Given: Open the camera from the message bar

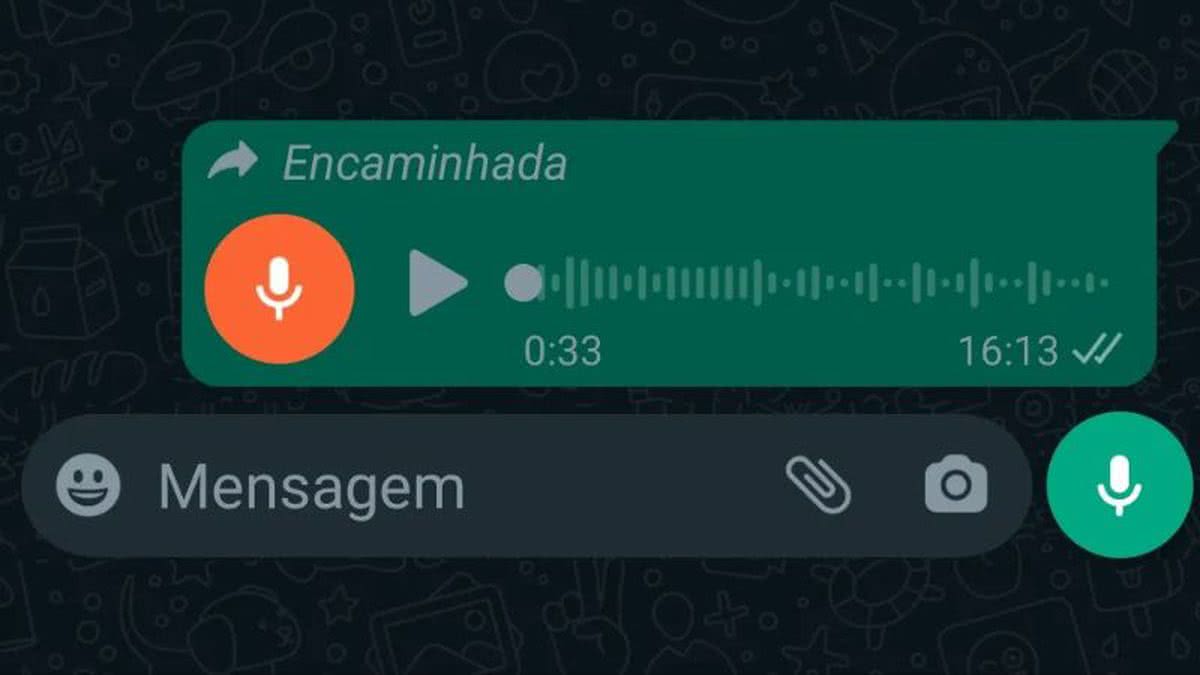Looking at the screenshot, I should (955, 486).
